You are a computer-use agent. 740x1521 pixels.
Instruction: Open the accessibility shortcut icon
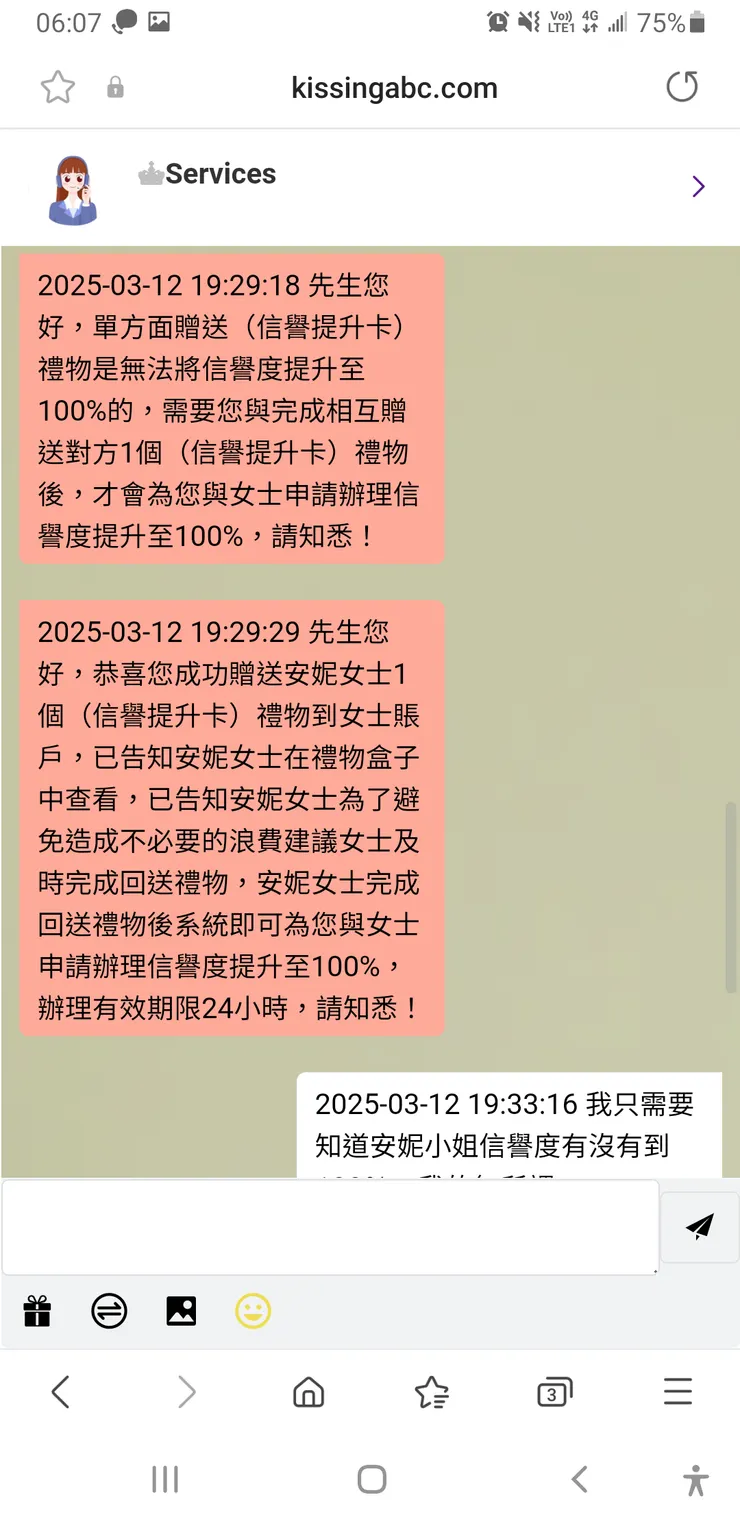(x=695, y=1479)
